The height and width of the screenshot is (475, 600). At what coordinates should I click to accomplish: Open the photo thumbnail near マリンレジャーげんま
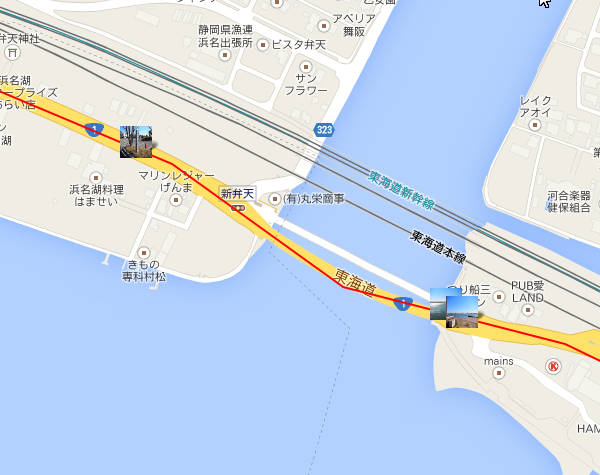coord(135,141)
